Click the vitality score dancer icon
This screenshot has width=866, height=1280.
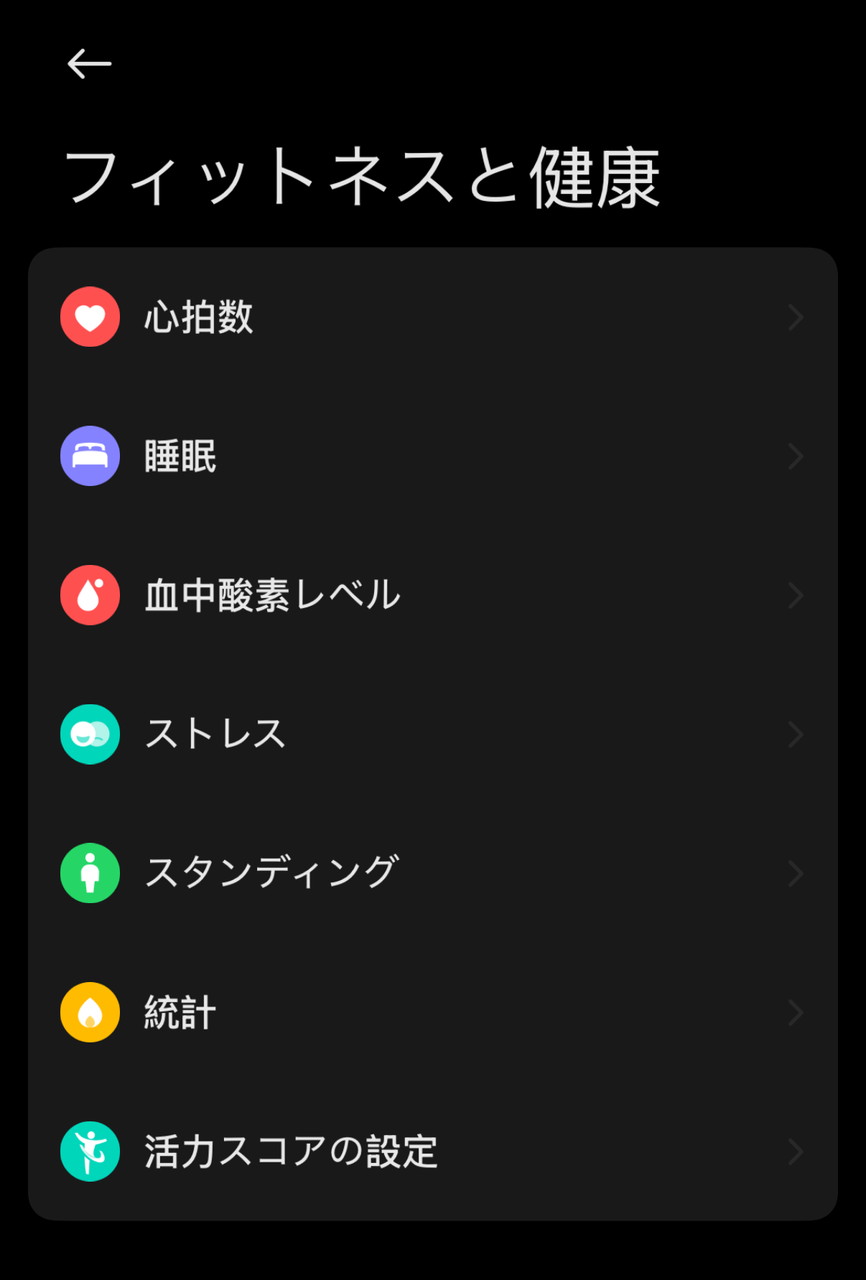(90, 1151)
